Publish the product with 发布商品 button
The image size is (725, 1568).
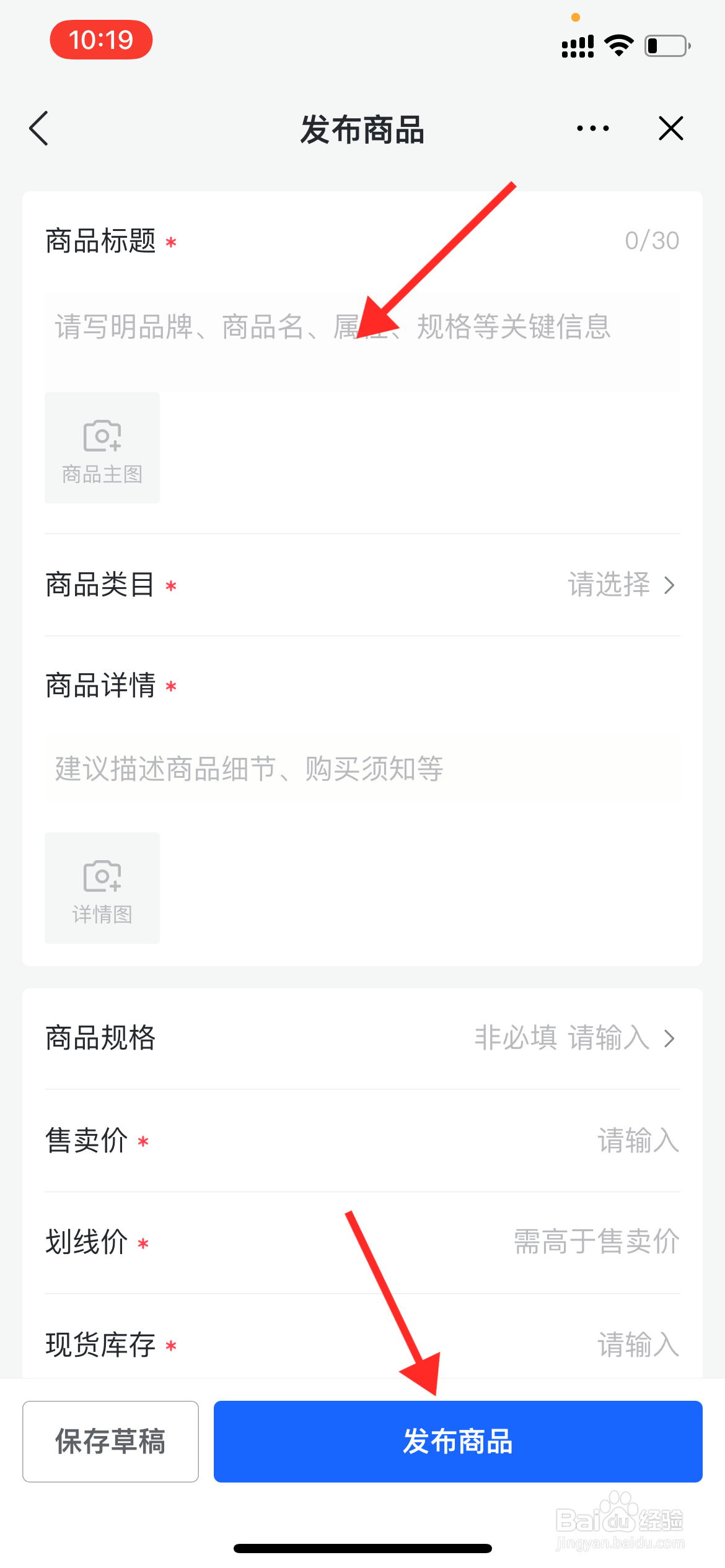click(458, 1442)
